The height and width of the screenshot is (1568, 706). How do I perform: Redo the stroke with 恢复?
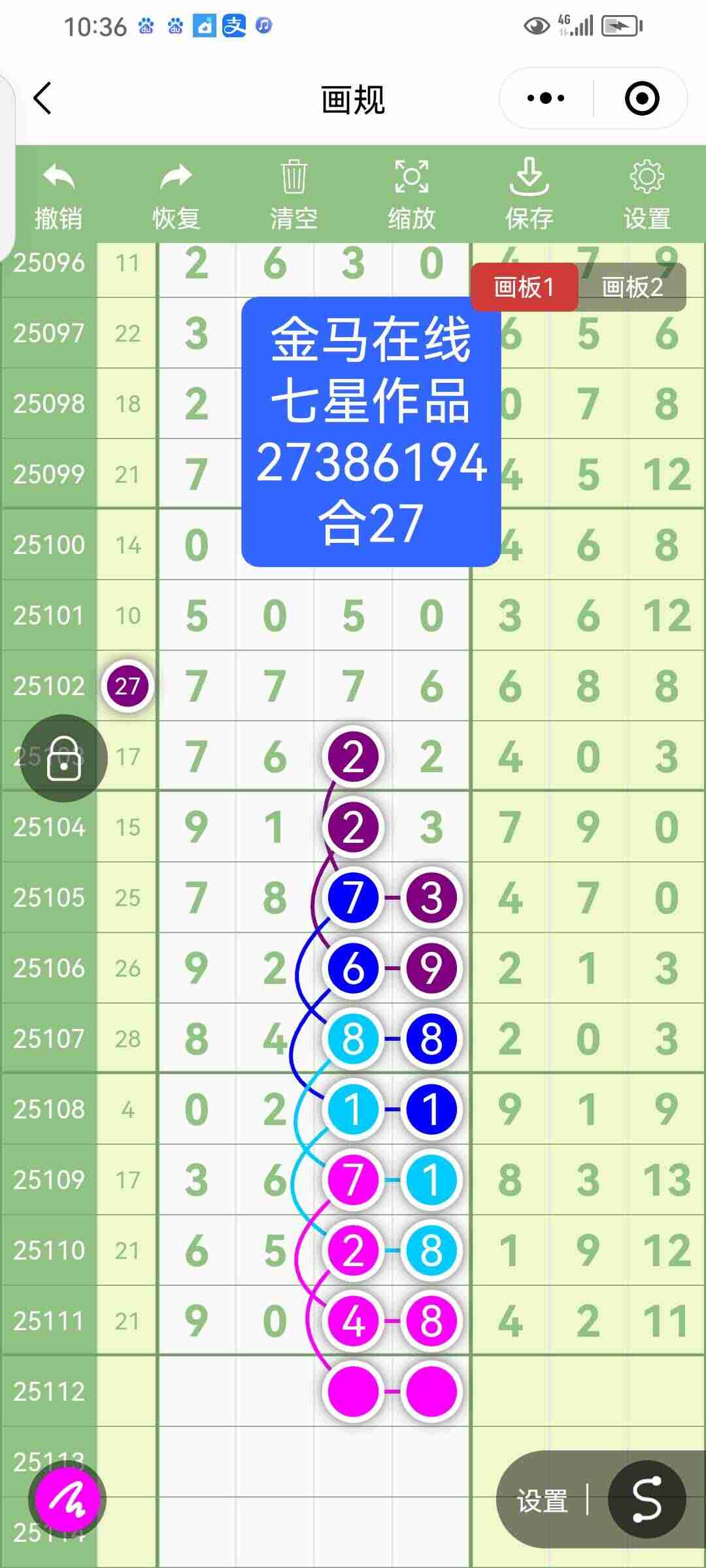[176, 196]
